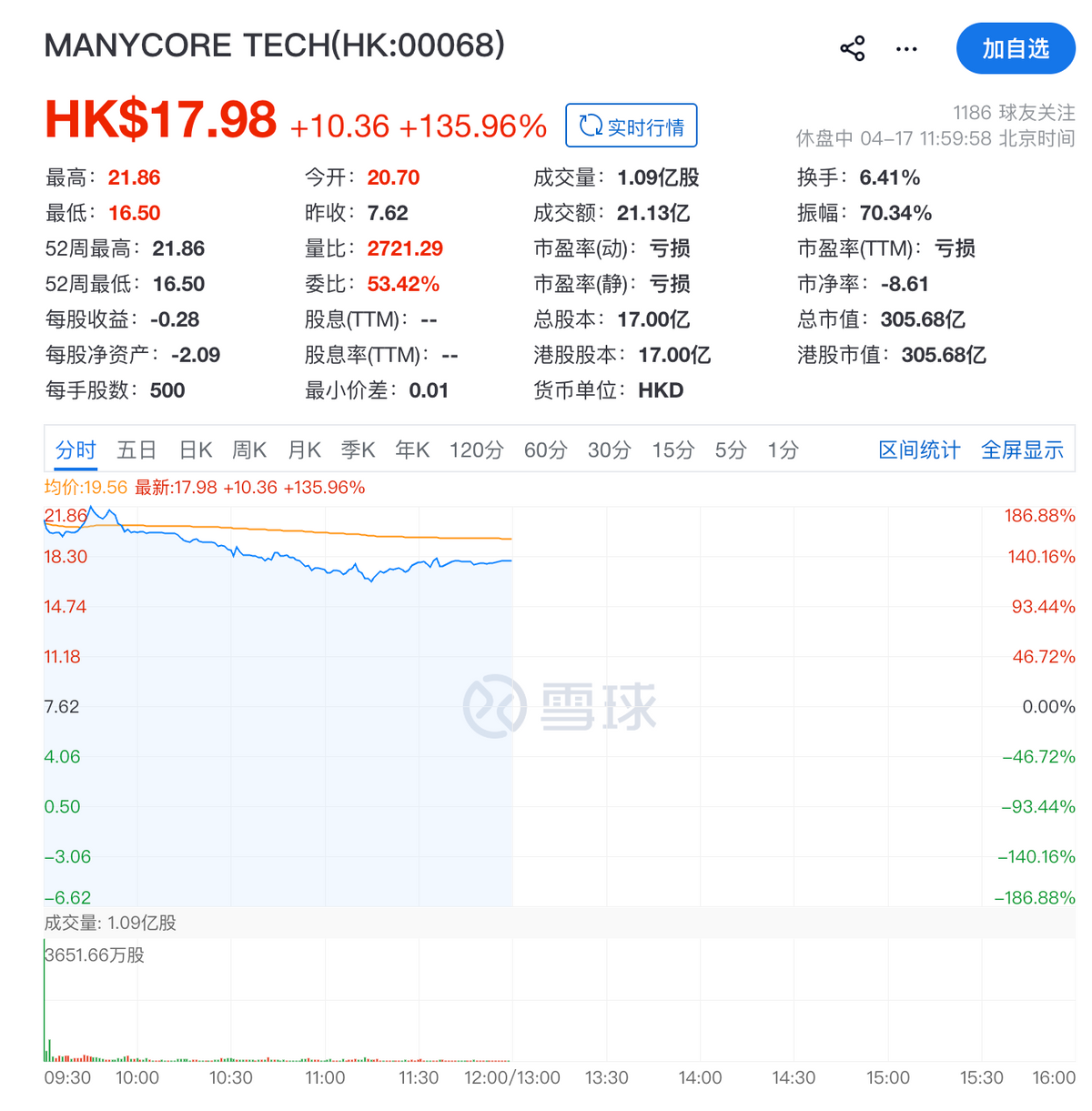
Task: Open the three-dot overflow menu
Action: (x=906, y=49)
